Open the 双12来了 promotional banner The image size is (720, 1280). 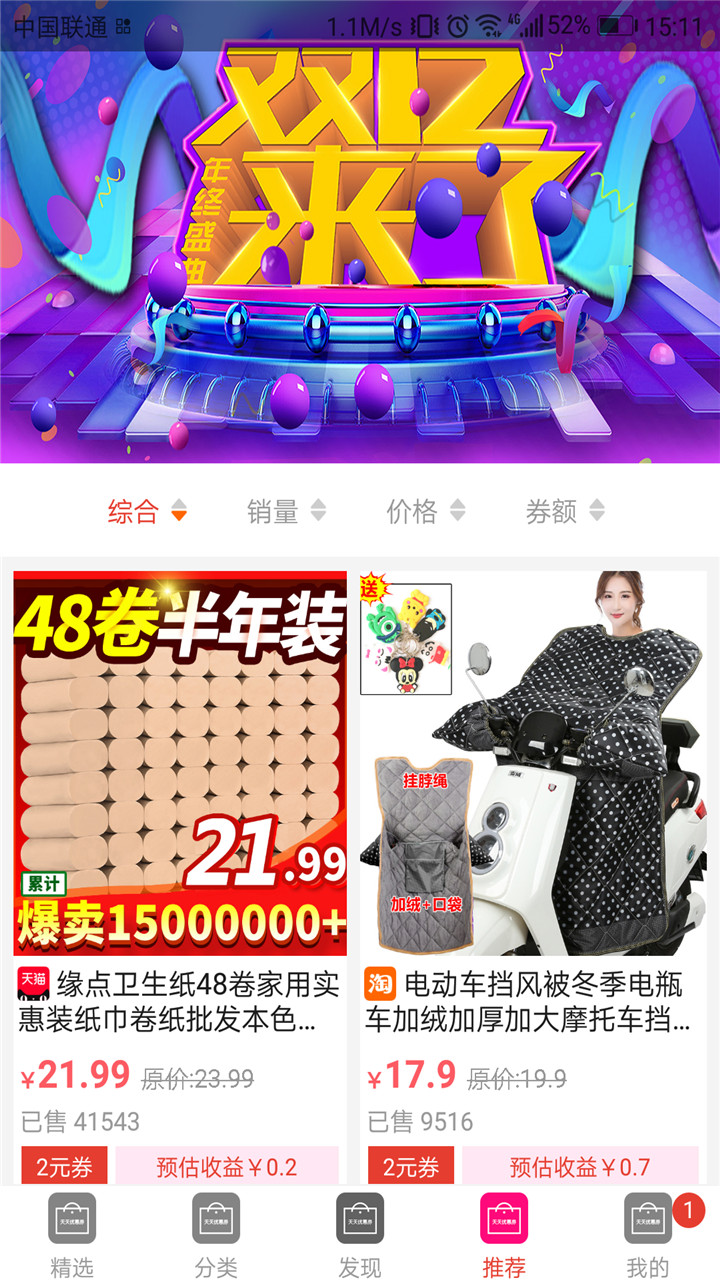point(360,250)
